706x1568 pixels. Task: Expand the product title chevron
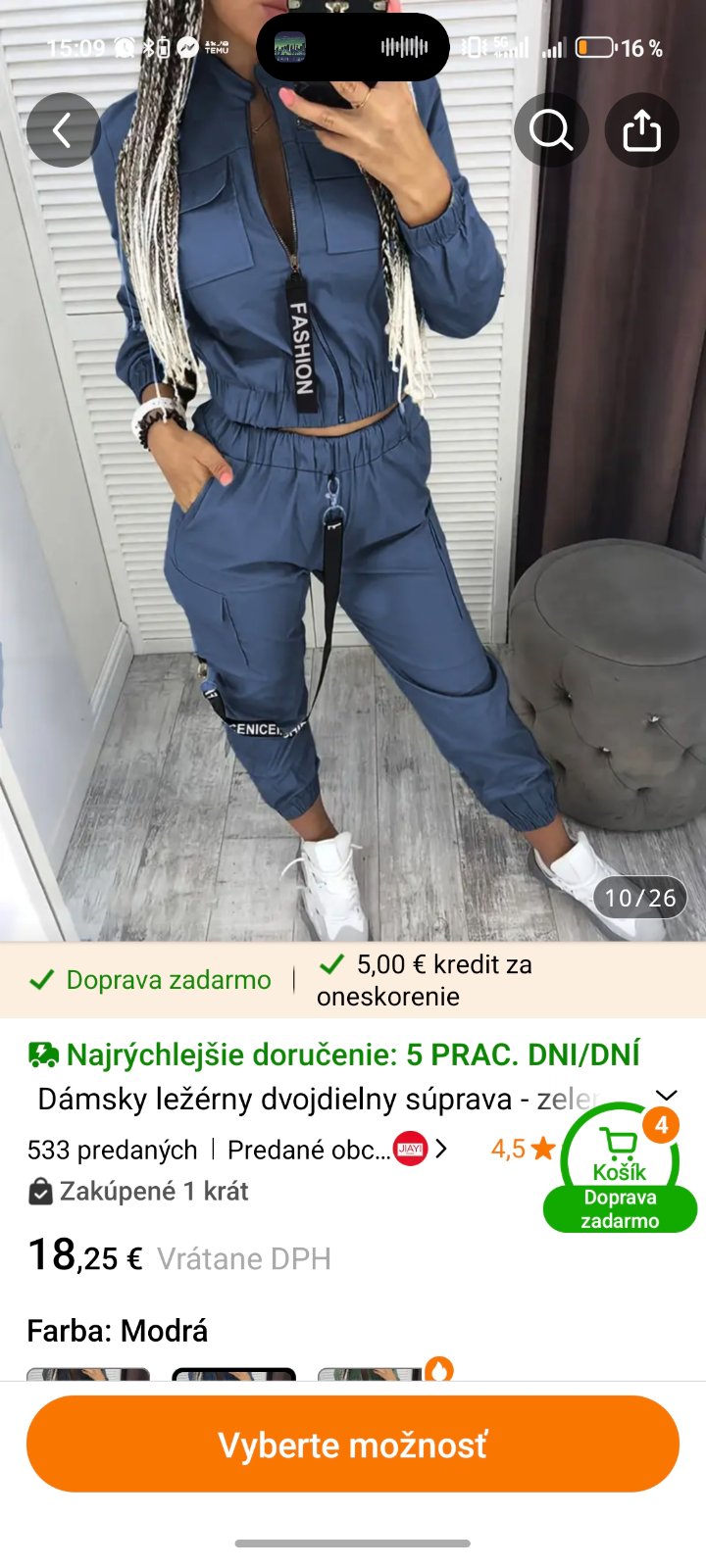[x=667, y=1096]
